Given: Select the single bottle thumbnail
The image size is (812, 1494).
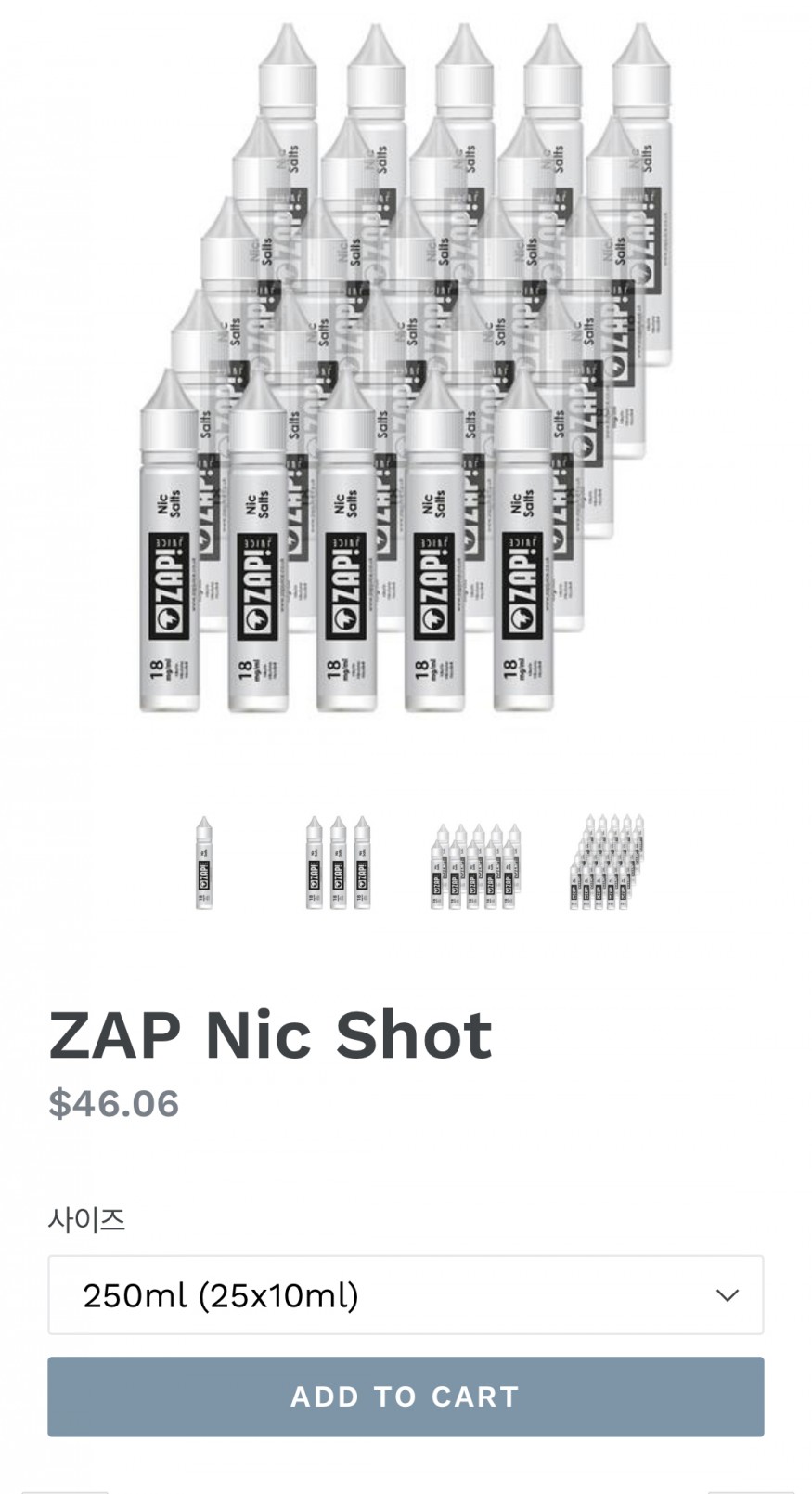Looking at the screenshot, I should click(204, 863).
